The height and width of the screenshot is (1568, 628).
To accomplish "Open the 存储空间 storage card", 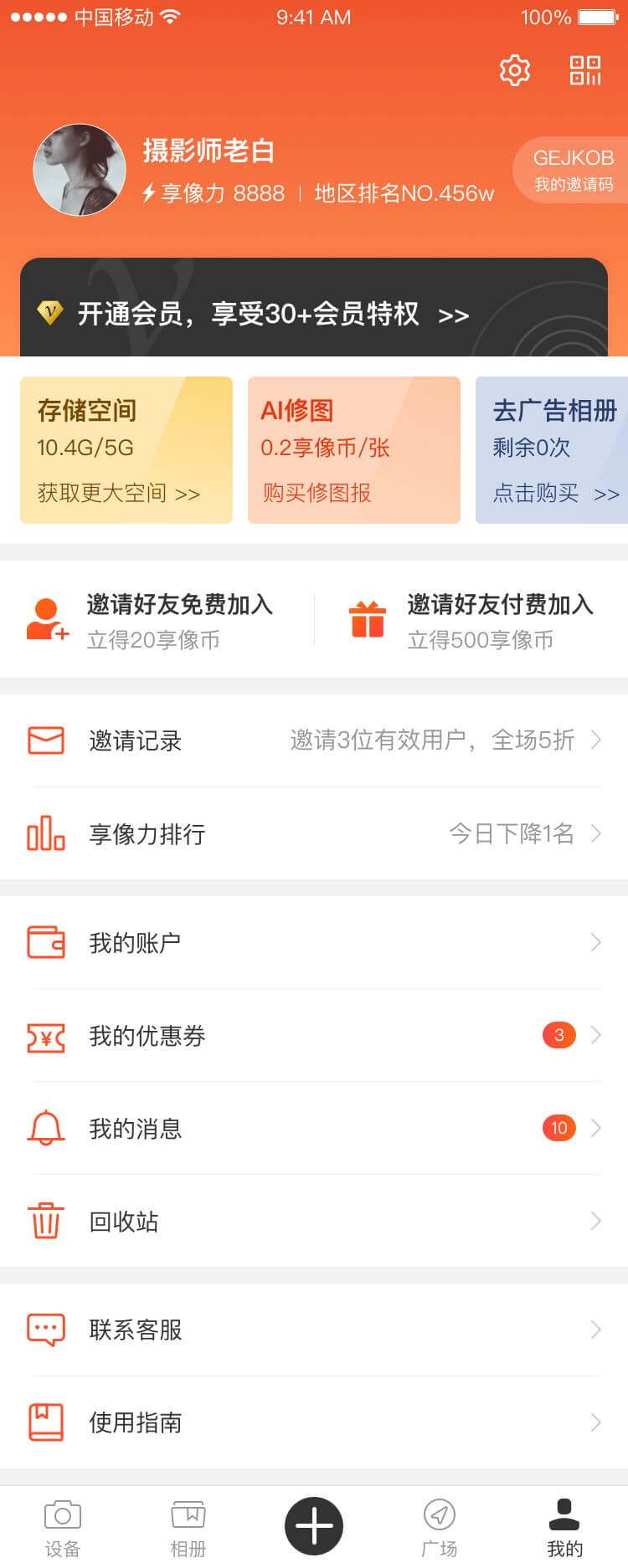I will pyautogui.click(x=126, y=450).
